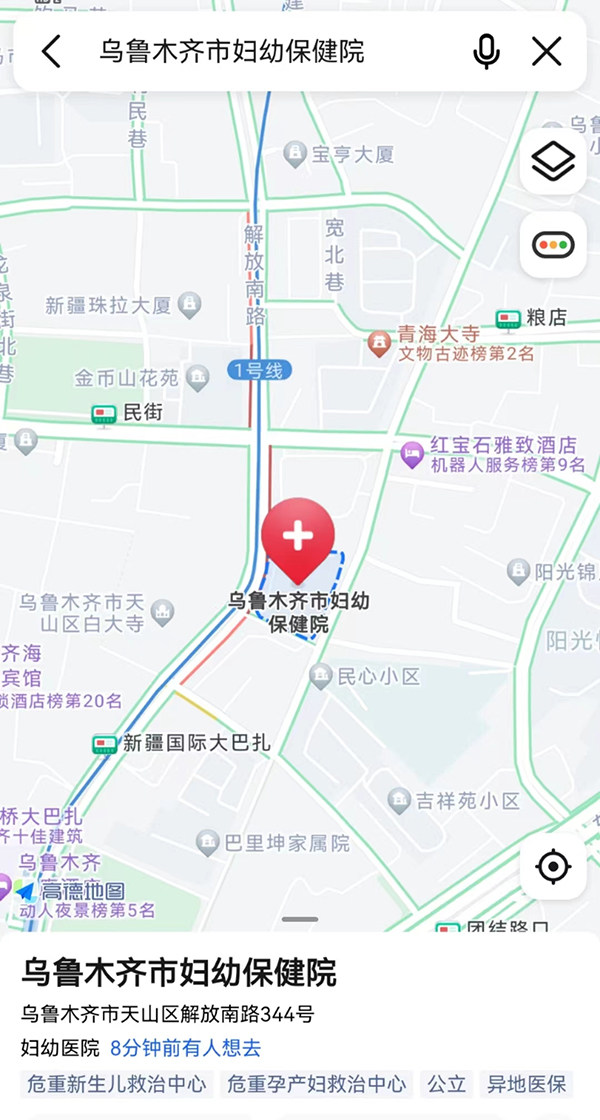Open 乌鲁木齐市妇幼保健院 detail card
This screenshot has width=600, height=1120.
click(180, 972)
